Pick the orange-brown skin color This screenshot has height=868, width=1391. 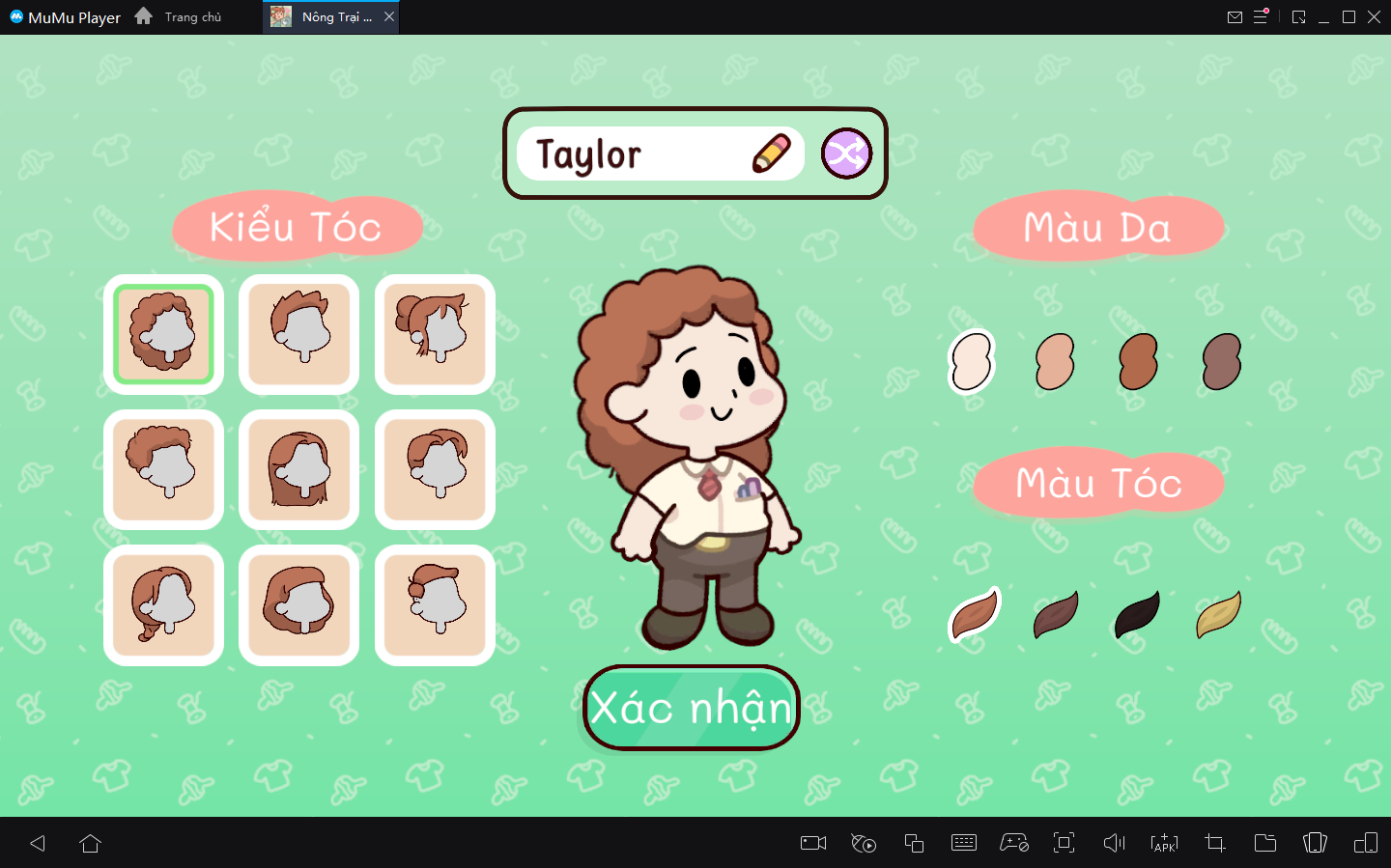(1138, 362)
